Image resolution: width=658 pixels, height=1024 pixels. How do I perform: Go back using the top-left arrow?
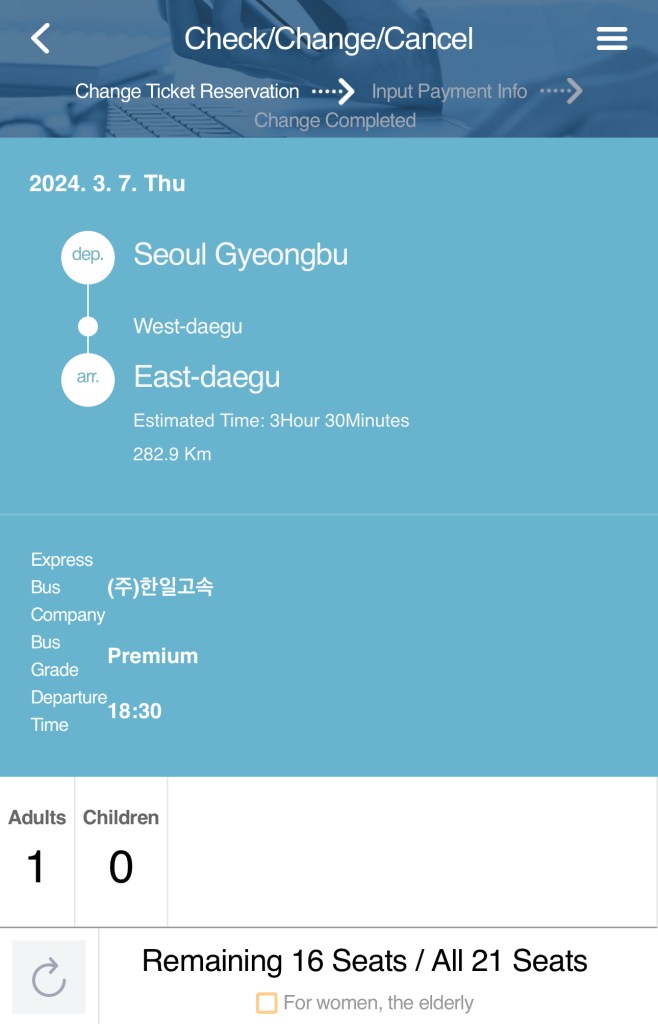(x=40, y=39)
